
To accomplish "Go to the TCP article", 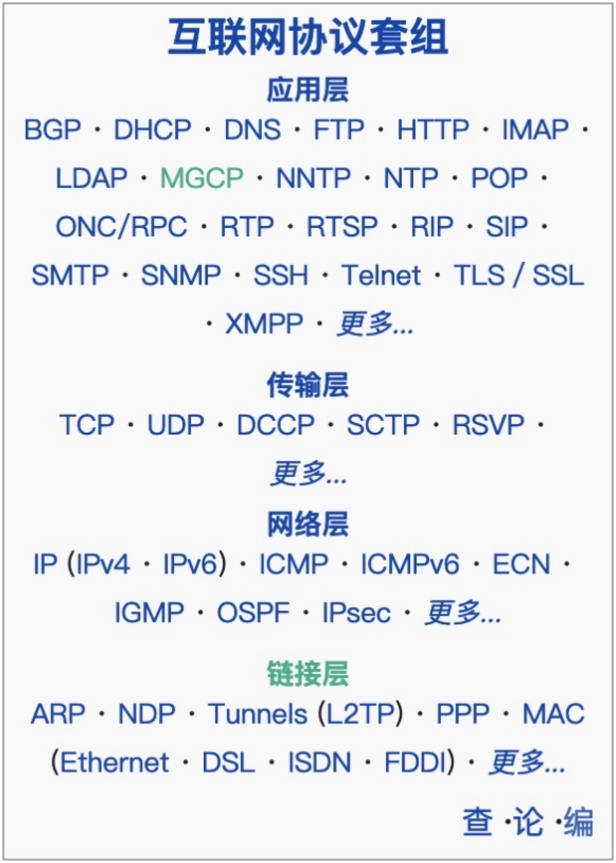I will click(x=87, y=424).
